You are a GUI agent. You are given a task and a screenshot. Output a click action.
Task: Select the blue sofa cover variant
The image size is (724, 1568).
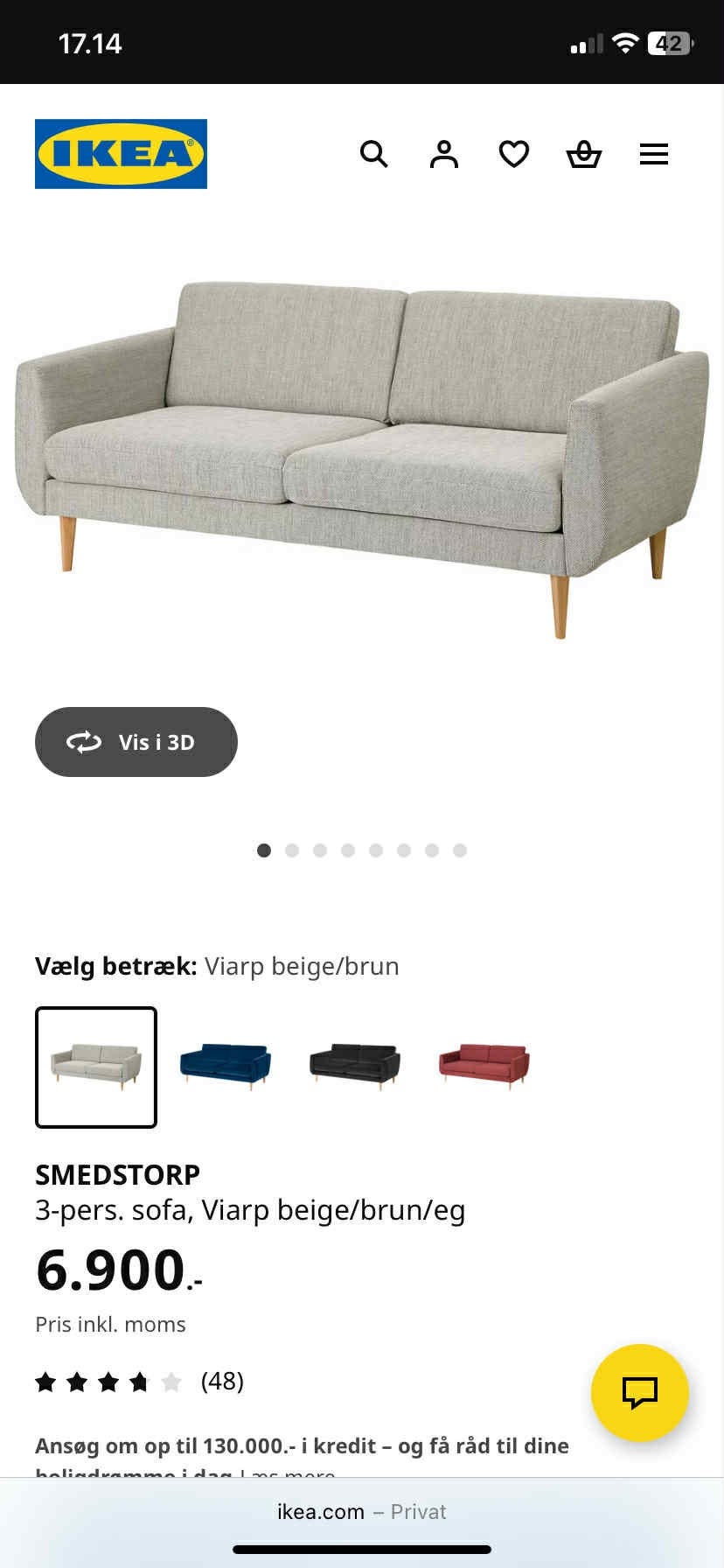tap(225, 1067)
